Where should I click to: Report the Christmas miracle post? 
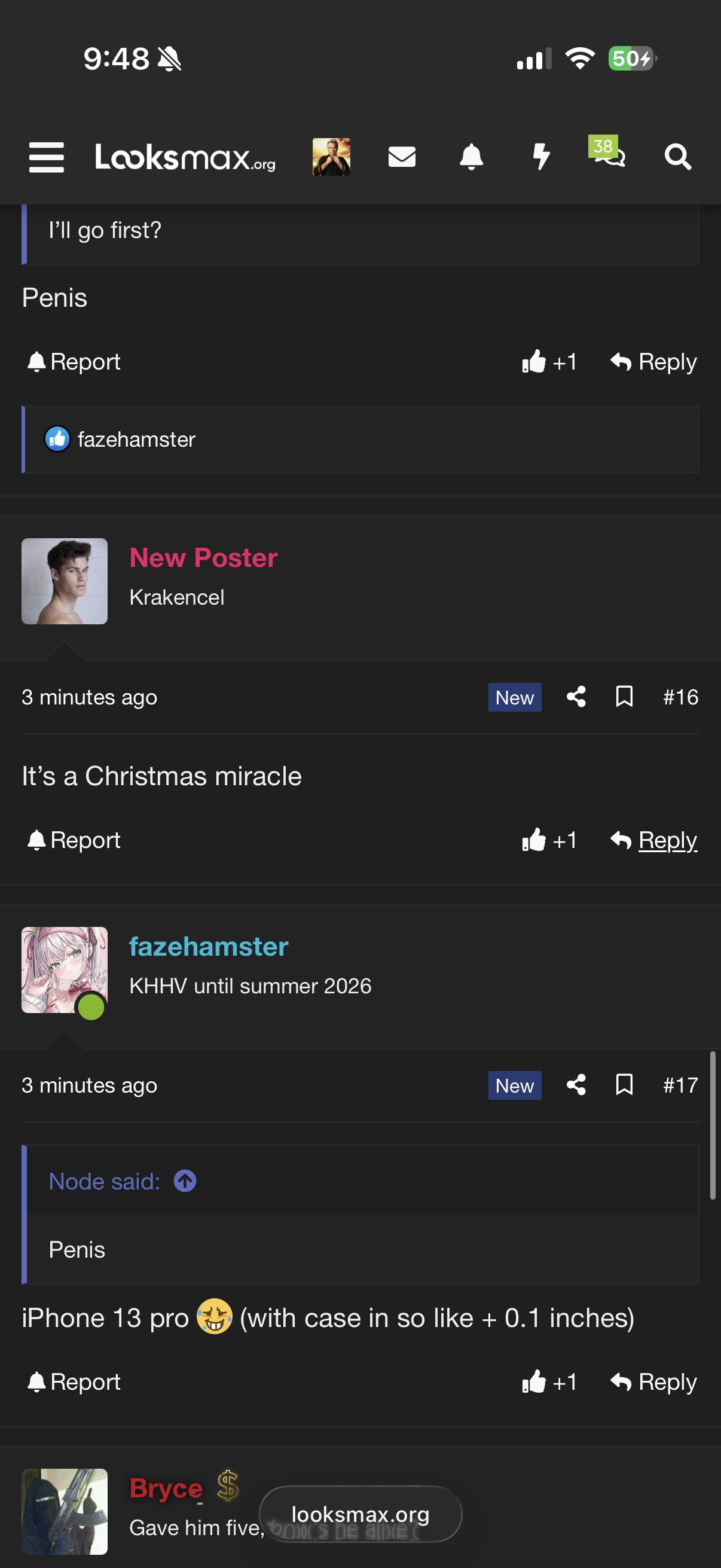click(x=74, y=840)
